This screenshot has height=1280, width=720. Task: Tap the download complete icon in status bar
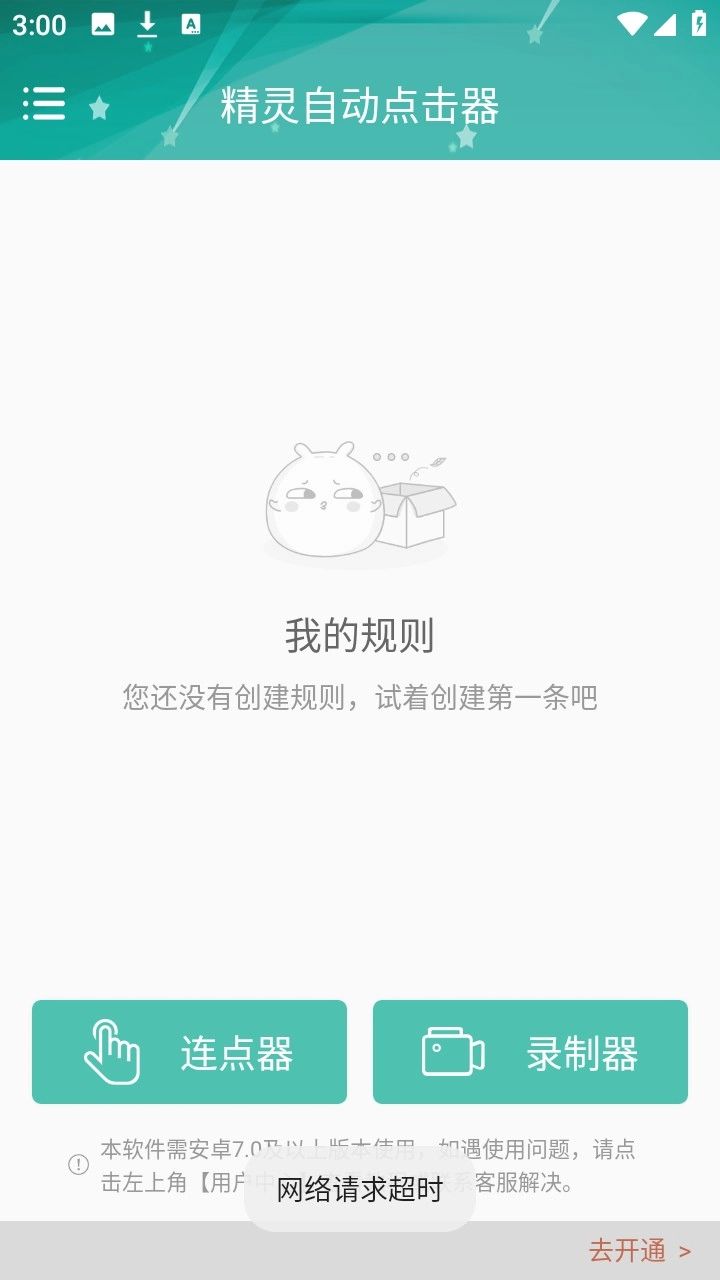coord(145,25)
